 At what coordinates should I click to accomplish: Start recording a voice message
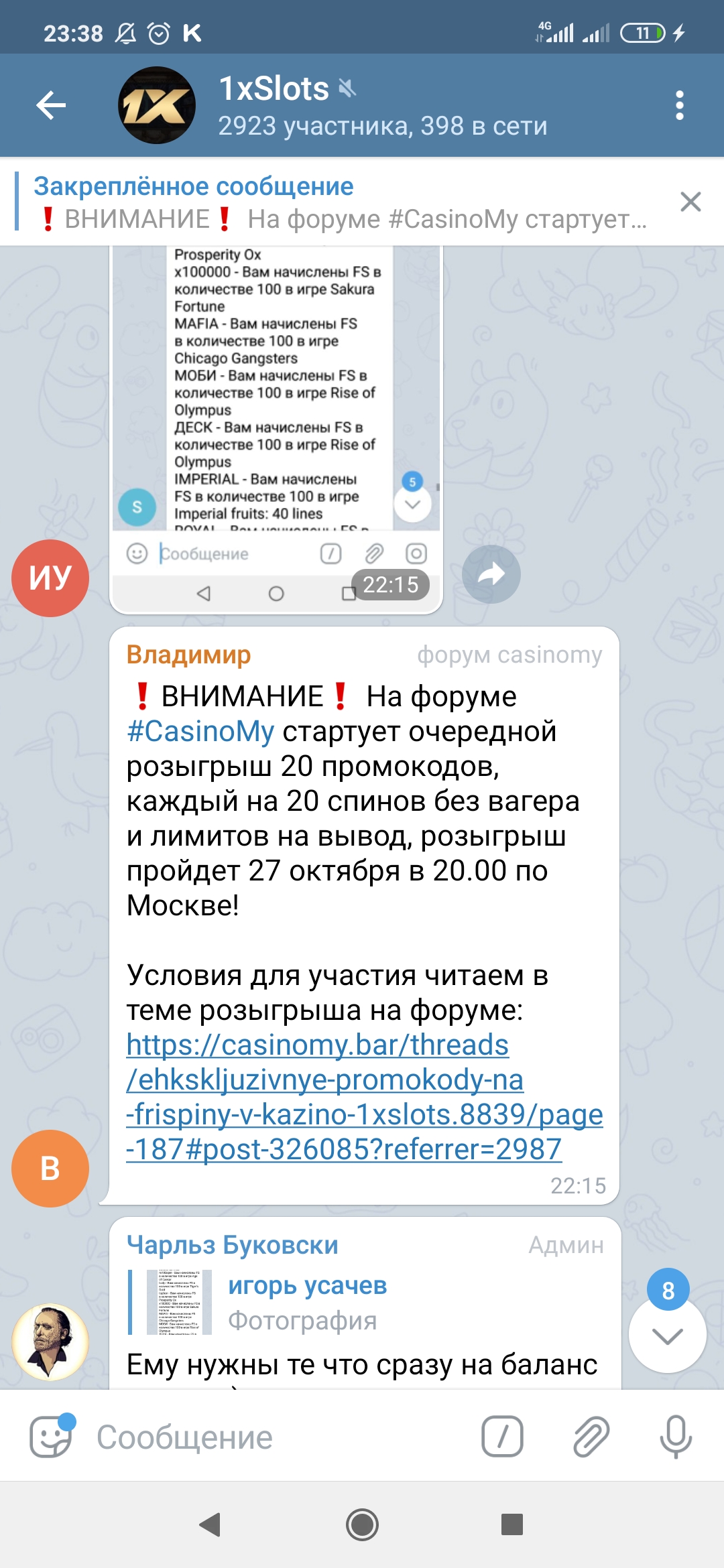674,1436
